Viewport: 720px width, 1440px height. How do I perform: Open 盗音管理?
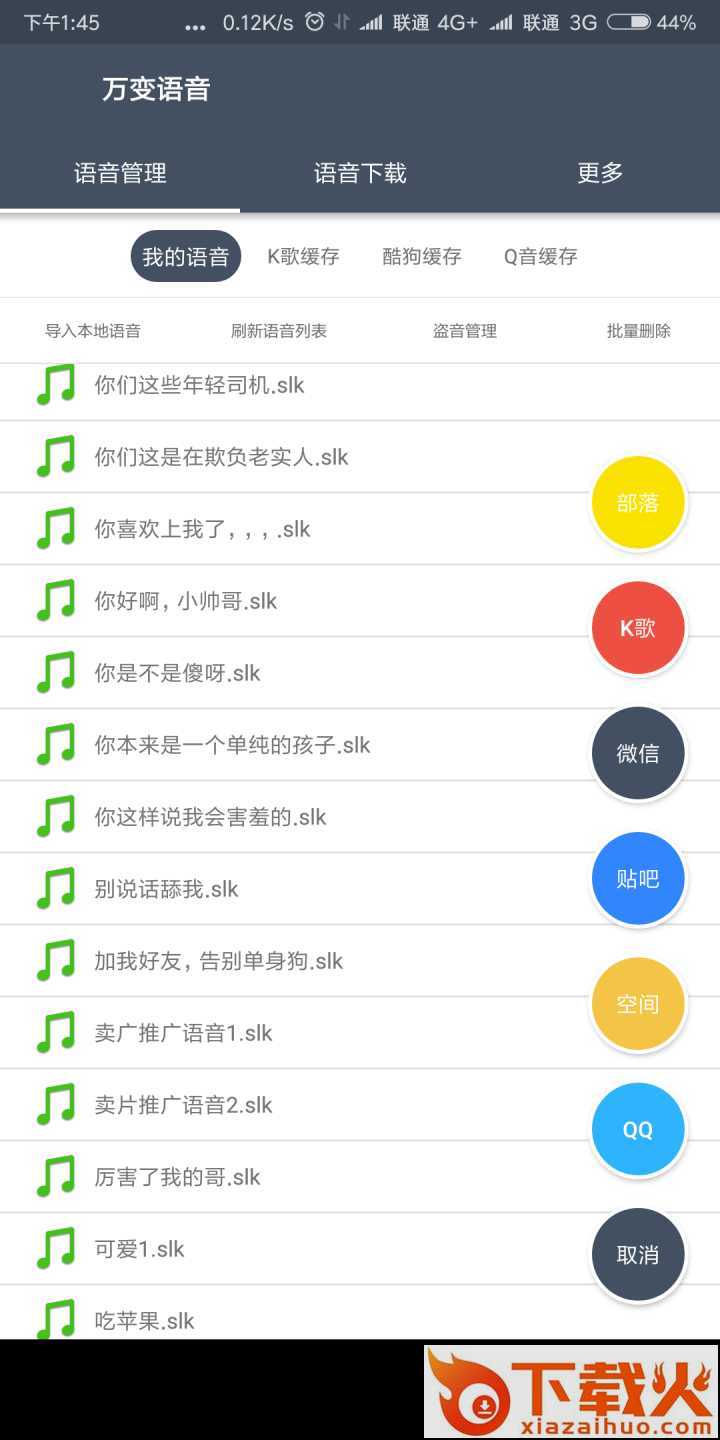[x=465, y=331]
